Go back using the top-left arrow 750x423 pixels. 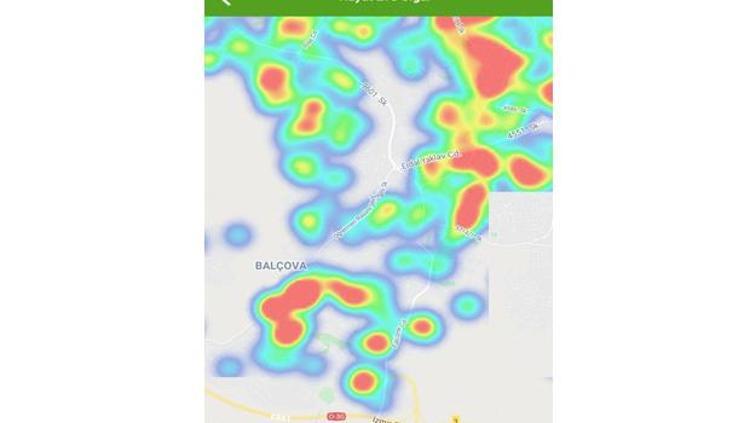226,3
